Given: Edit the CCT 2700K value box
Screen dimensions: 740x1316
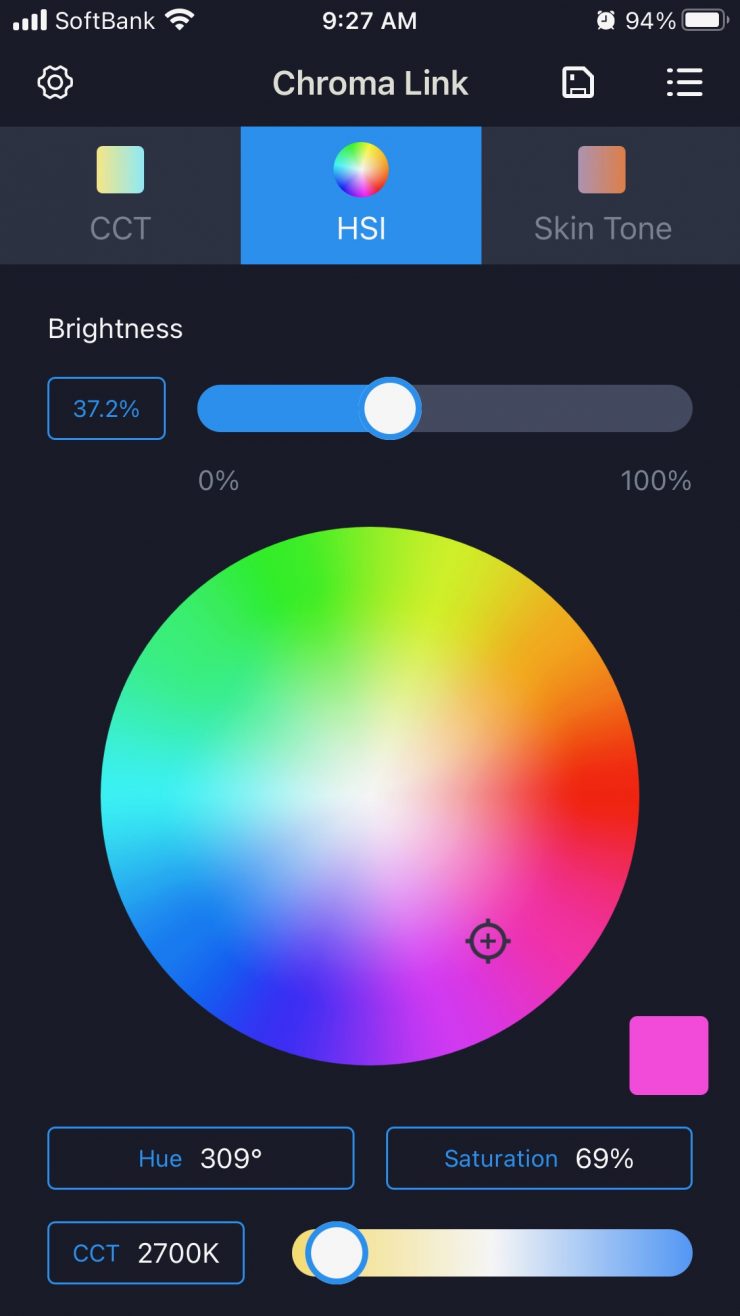Looking at the screenshot, I should tap(146, 1252).
